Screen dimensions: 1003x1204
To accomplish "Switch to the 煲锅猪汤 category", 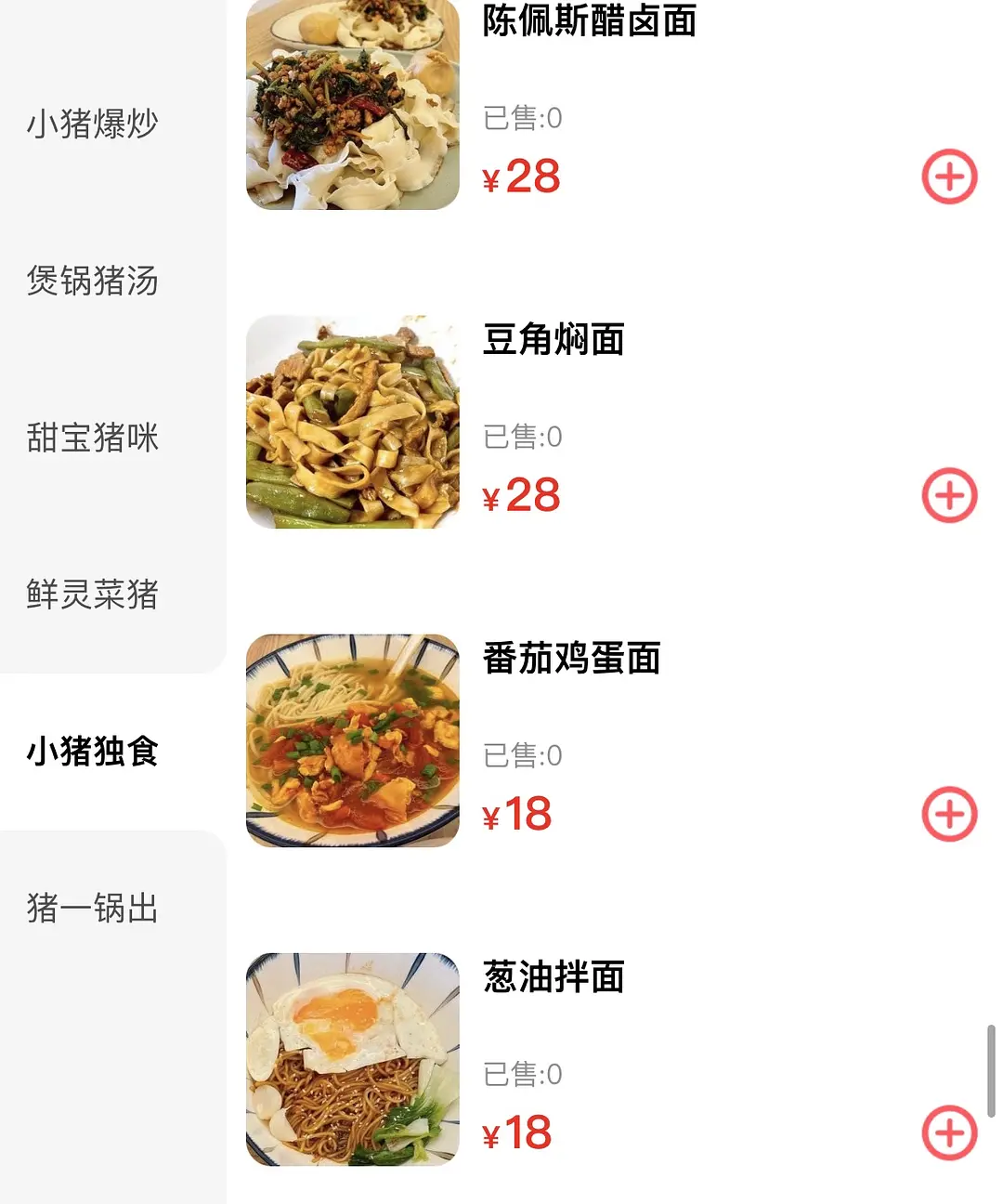I will tap(93, 281).
